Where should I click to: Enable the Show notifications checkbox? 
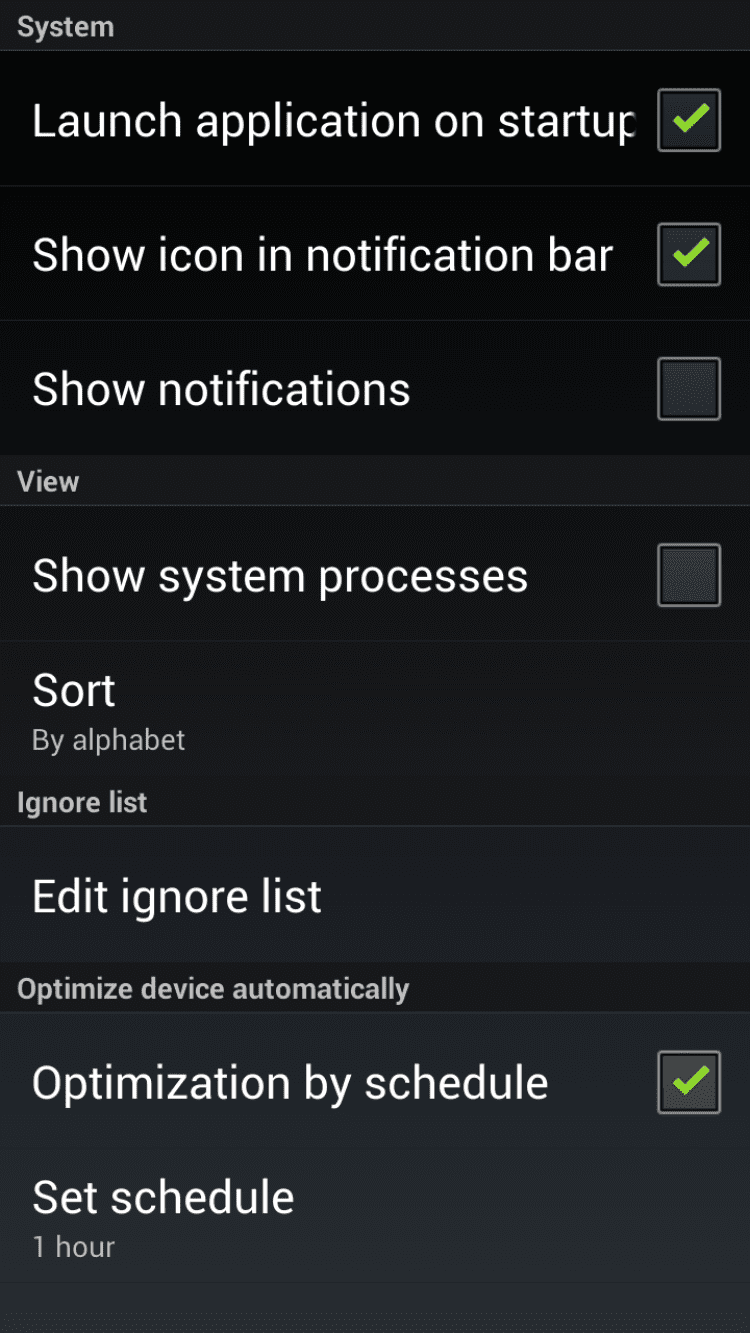688,388
